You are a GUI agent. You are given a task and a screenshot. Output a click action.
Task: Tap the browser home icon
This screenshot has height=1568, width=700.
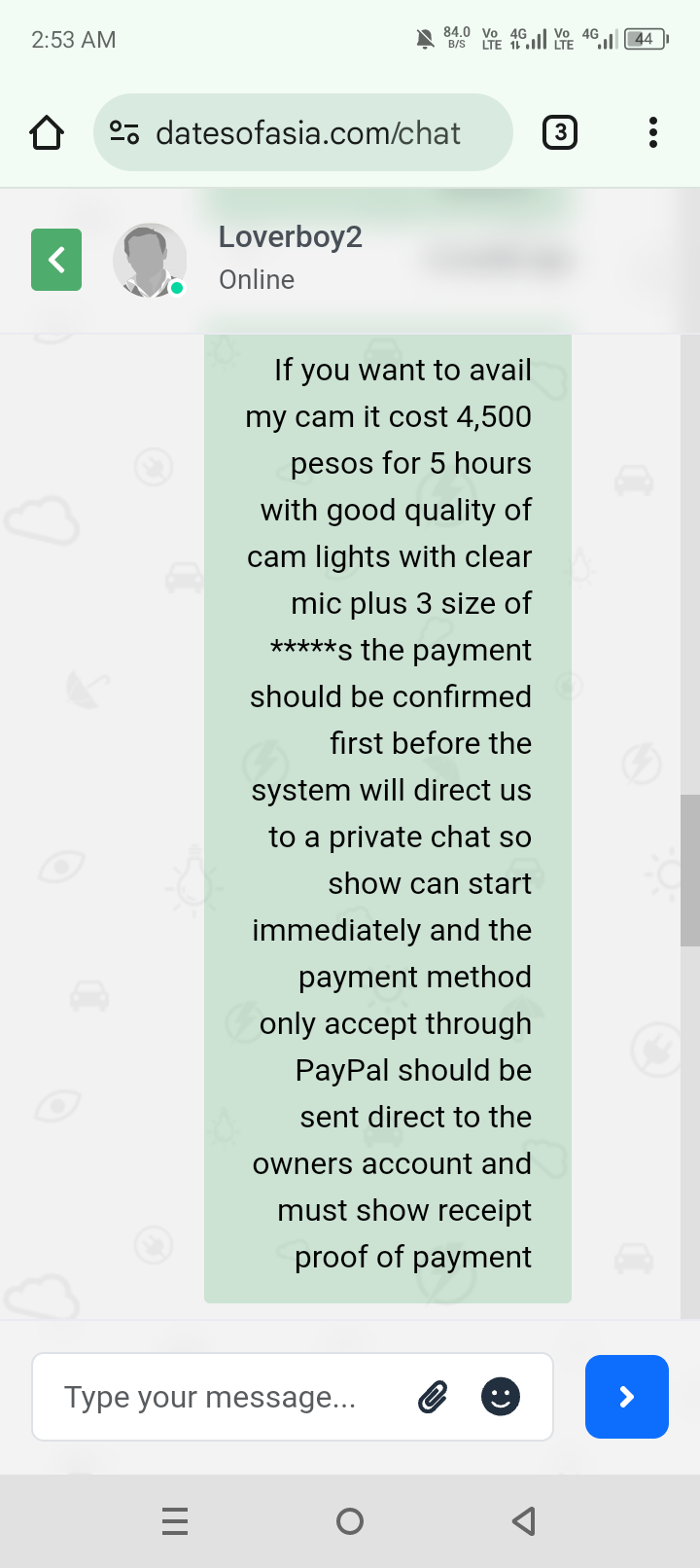click(x=47, y=132)
